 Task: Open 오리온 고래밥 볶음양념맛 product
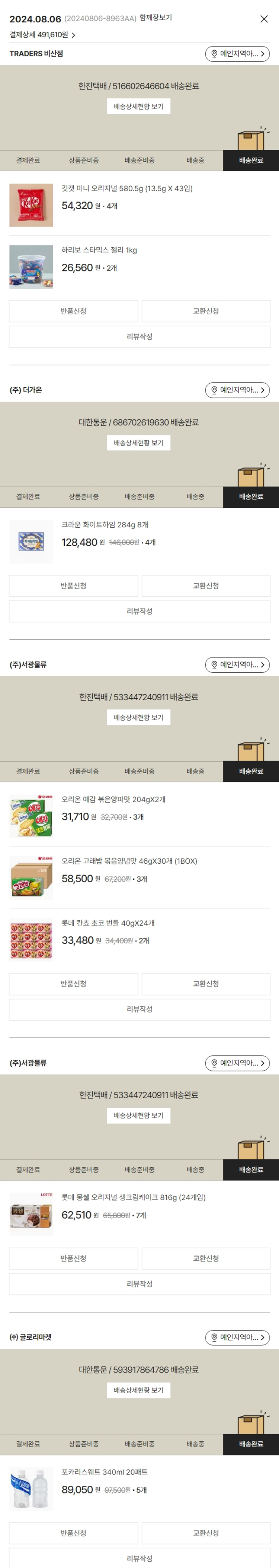coord(129,861)
